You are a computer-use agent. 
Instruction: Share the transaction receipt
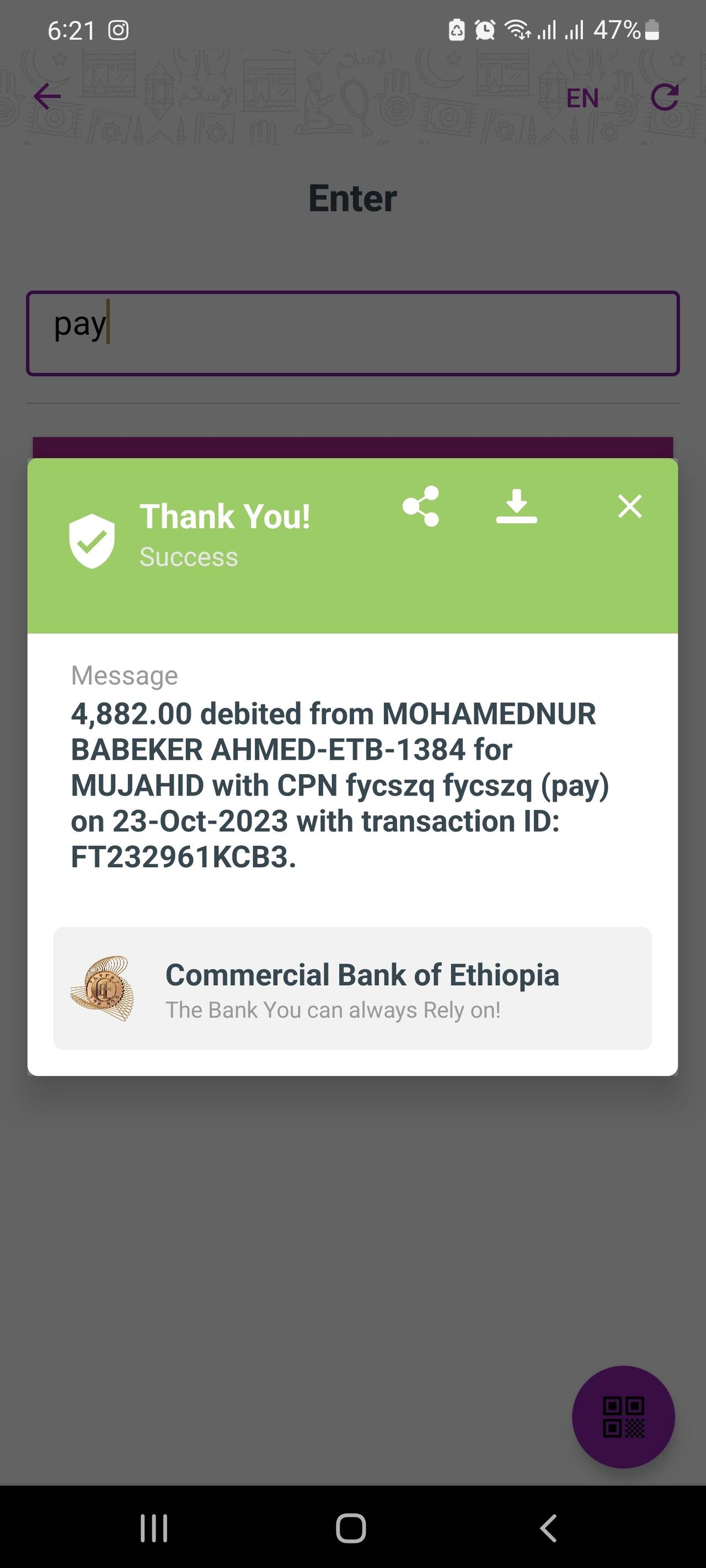[421, 506]
